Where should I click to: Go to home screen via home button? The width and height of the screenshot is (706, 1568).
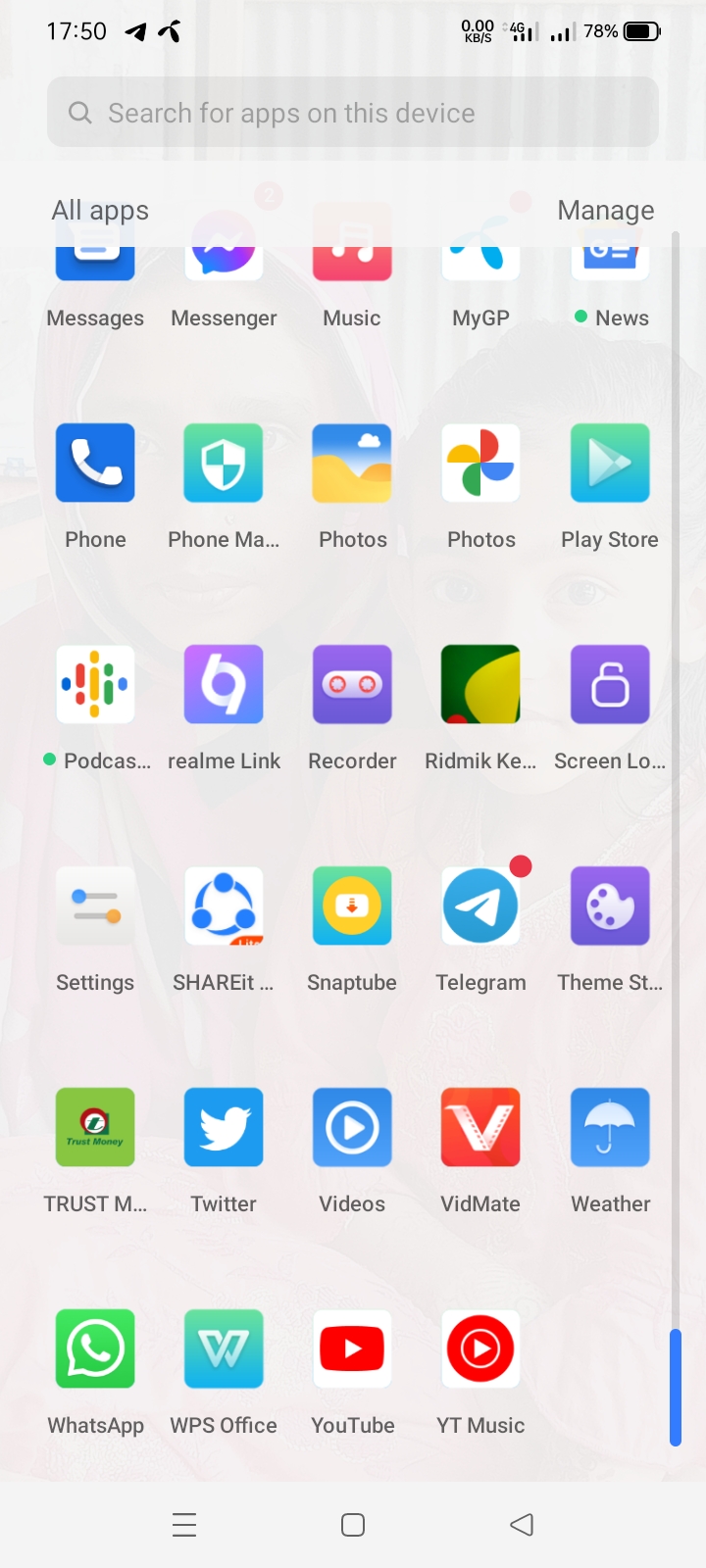click(x=353, y=1525)
